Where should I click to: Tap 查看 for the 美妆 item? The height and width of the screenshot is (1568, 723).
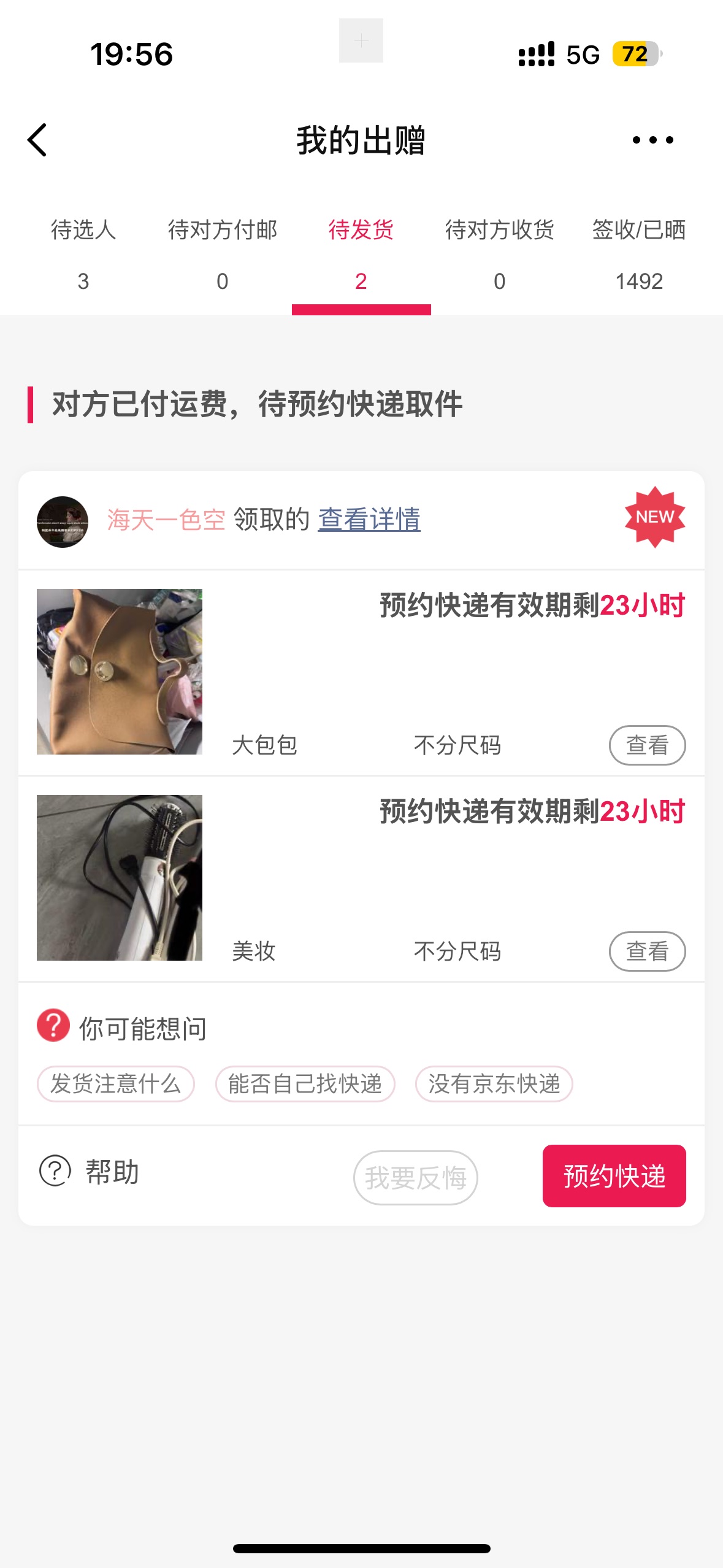647,951
